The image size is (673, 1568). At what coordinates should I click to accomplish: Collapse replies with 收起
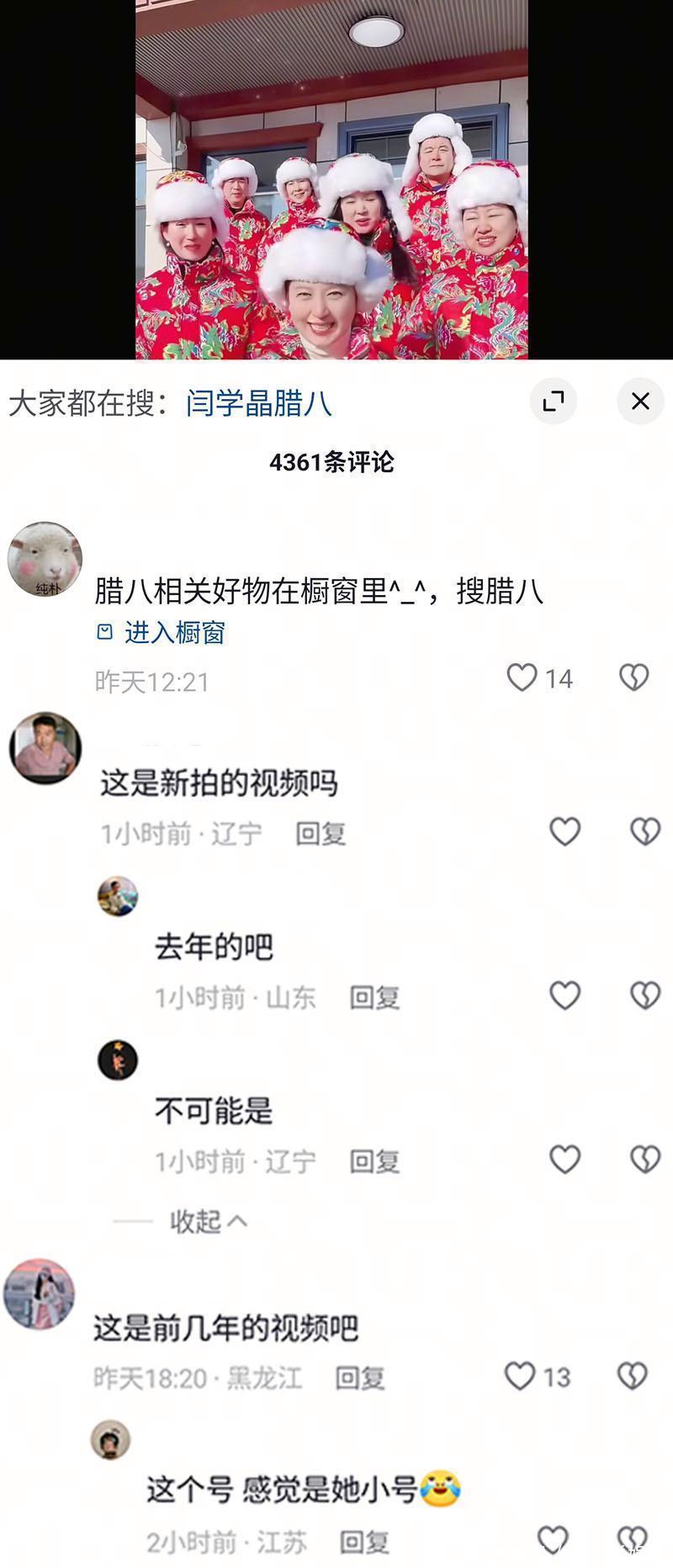coord(207,1220)
